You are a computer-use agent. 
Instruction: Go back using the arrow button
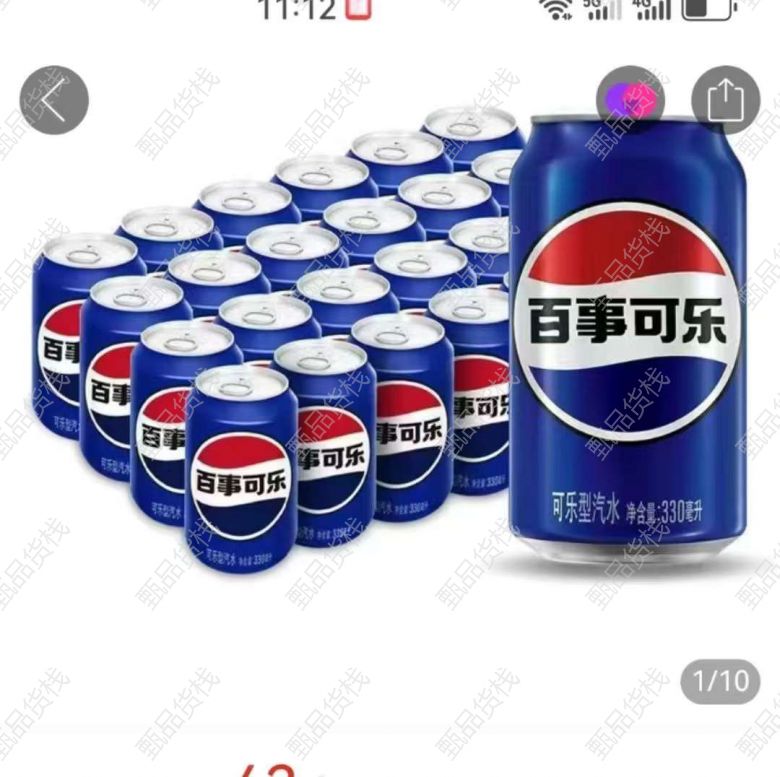point(54,100)
